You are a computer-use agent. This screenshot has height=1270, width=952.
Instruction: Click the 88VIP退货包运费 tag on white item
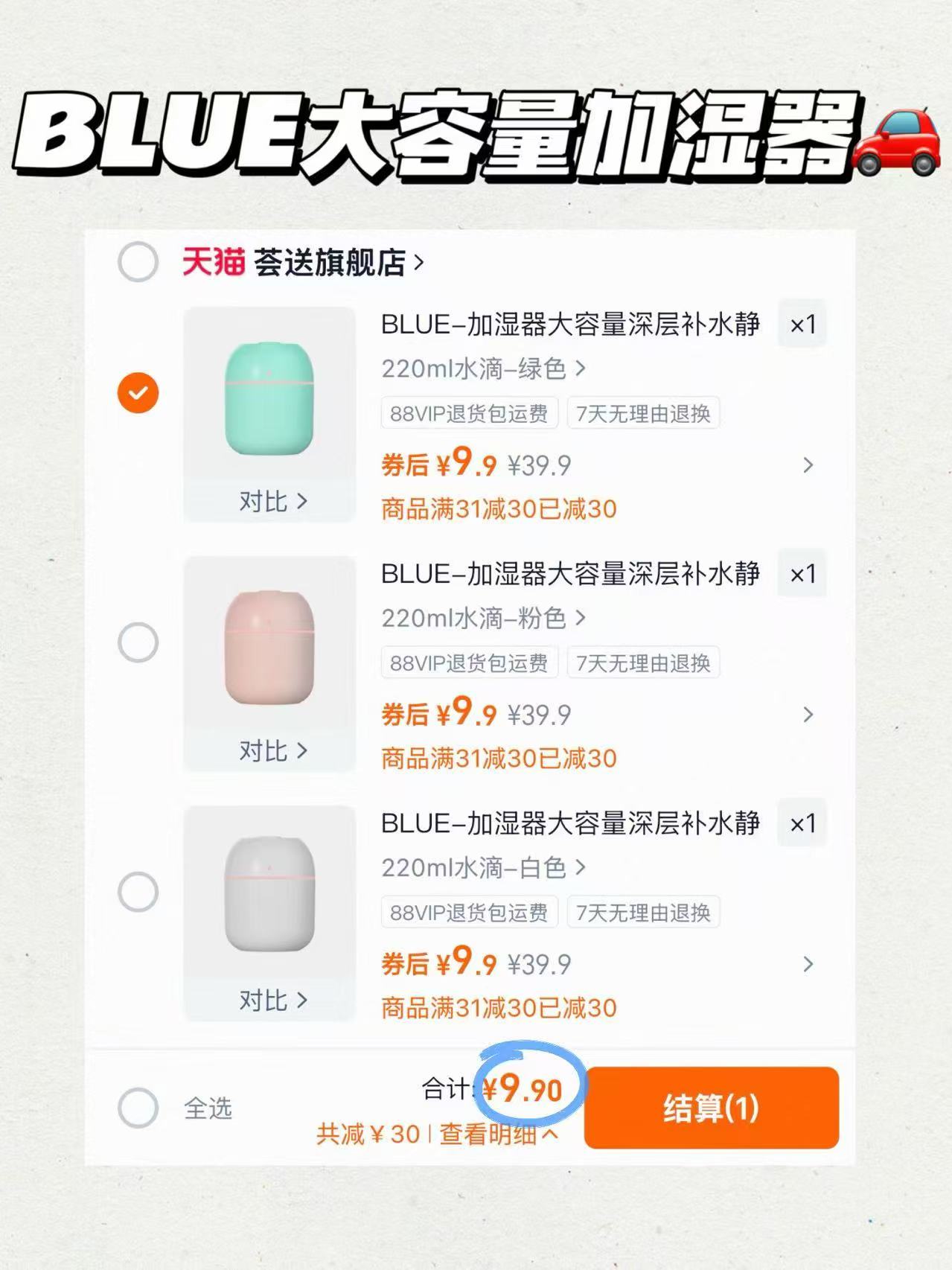coord(467,912)
